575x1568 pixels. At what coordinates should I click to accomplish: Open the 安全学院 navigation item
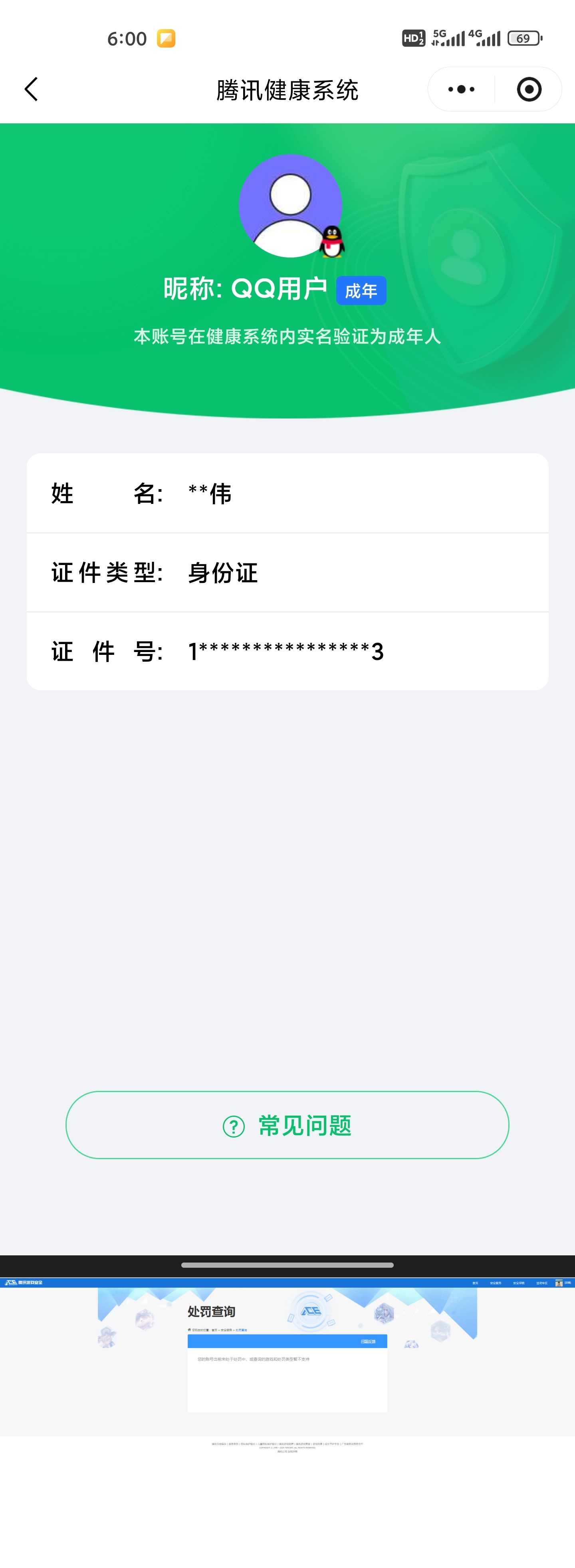[x=519, y=1283]
